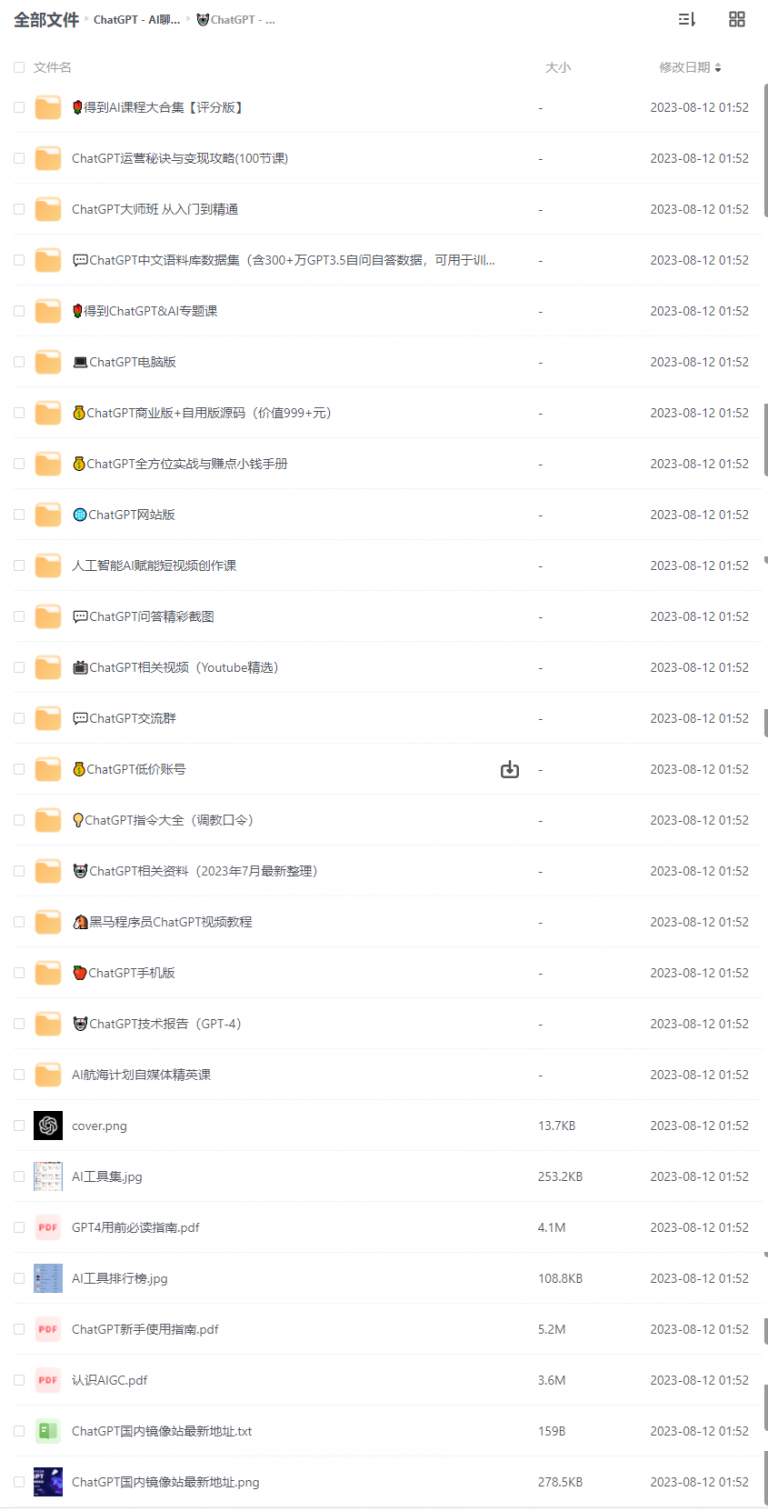Select checkbox for ChatGPT电脑版 folder
This screenshot has width=768, height=1511.
click(x=19, y=362)
